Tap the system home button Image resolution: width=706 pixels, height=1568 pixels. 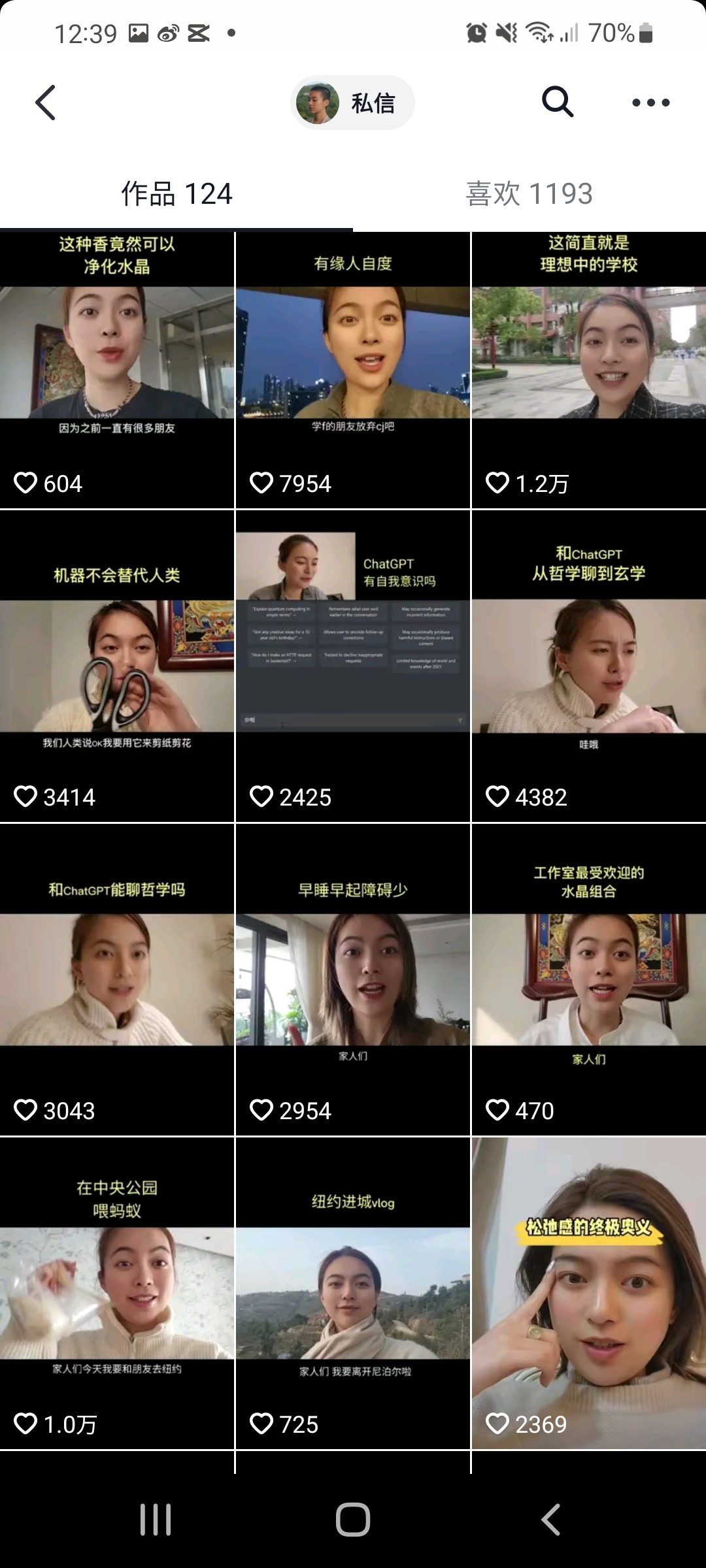[353, 1519]
